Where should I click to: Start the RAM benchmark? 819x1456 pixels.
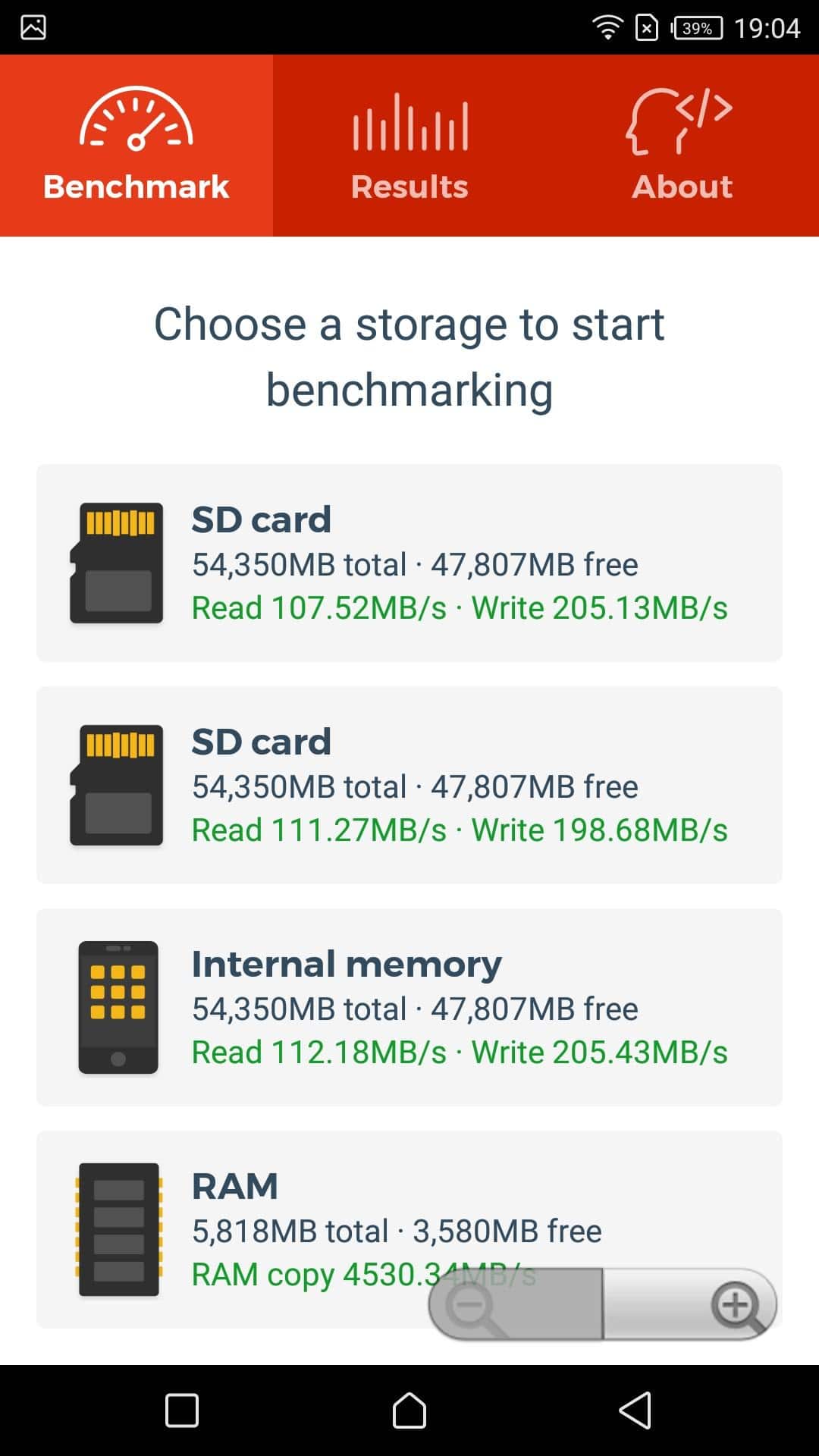pos(409,1229)
